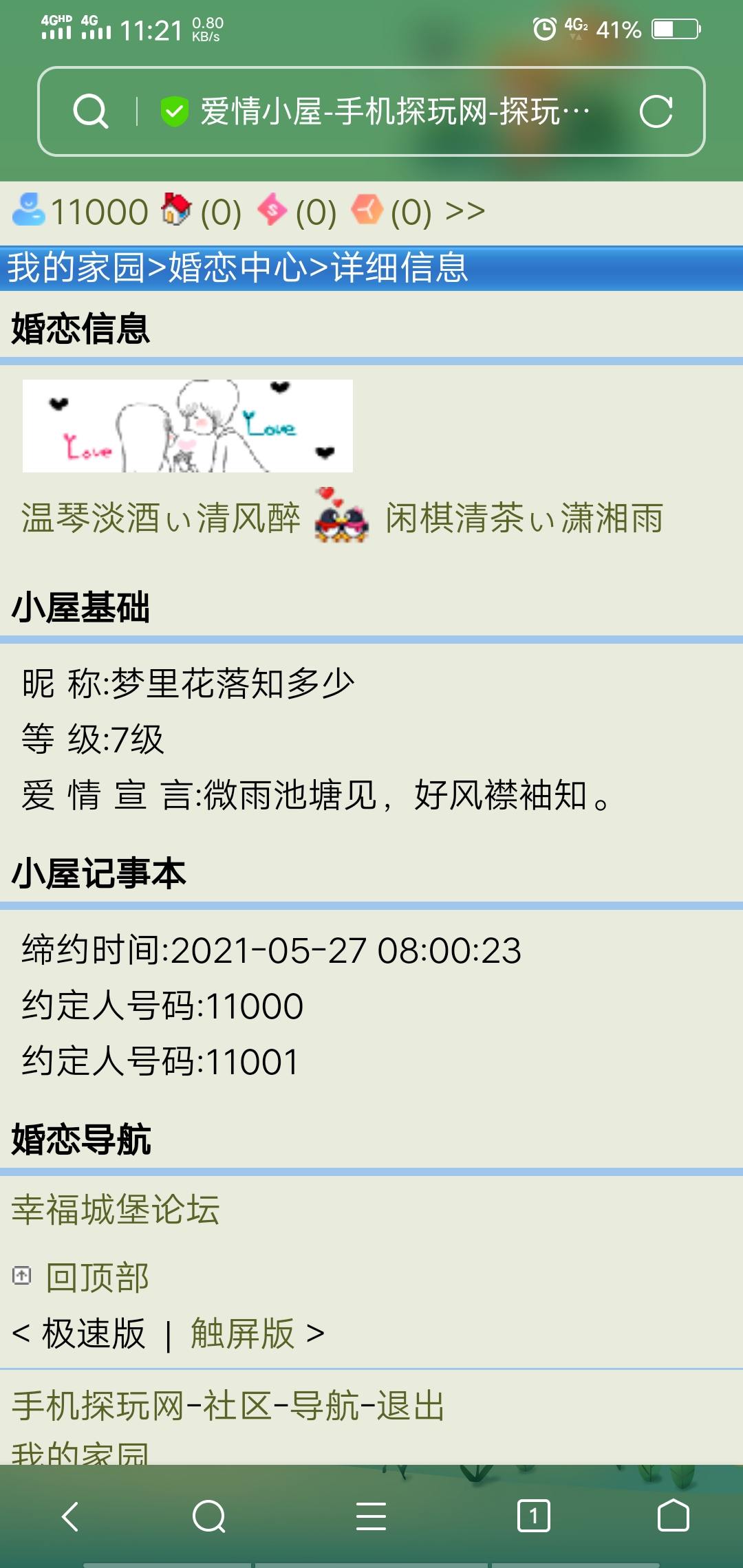
Task: Switch to 触屏版 touchscreen version
Action: click(x=242, y=1333)
